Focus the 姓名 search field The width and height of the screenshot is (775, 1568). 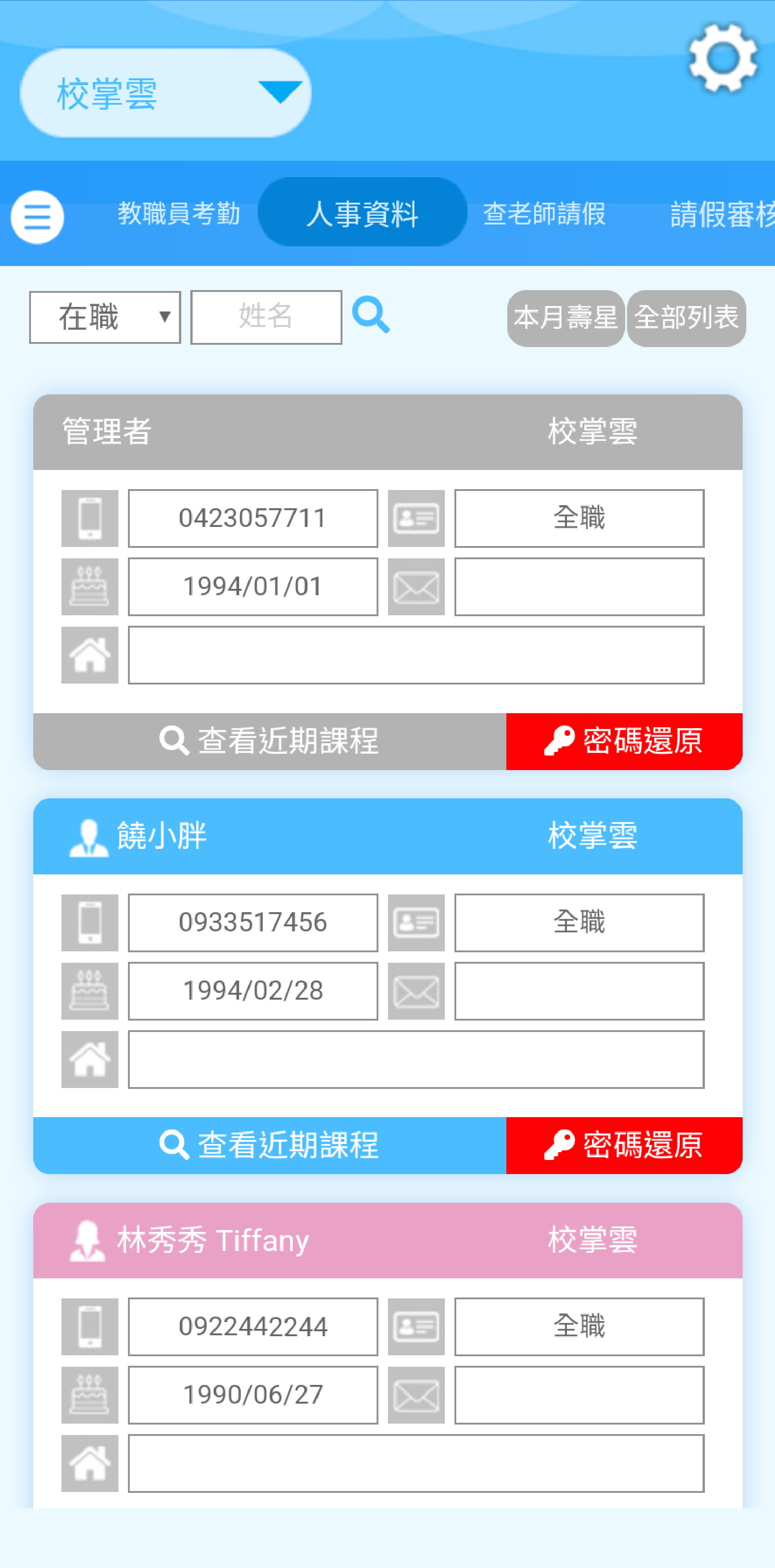[266, 317]
